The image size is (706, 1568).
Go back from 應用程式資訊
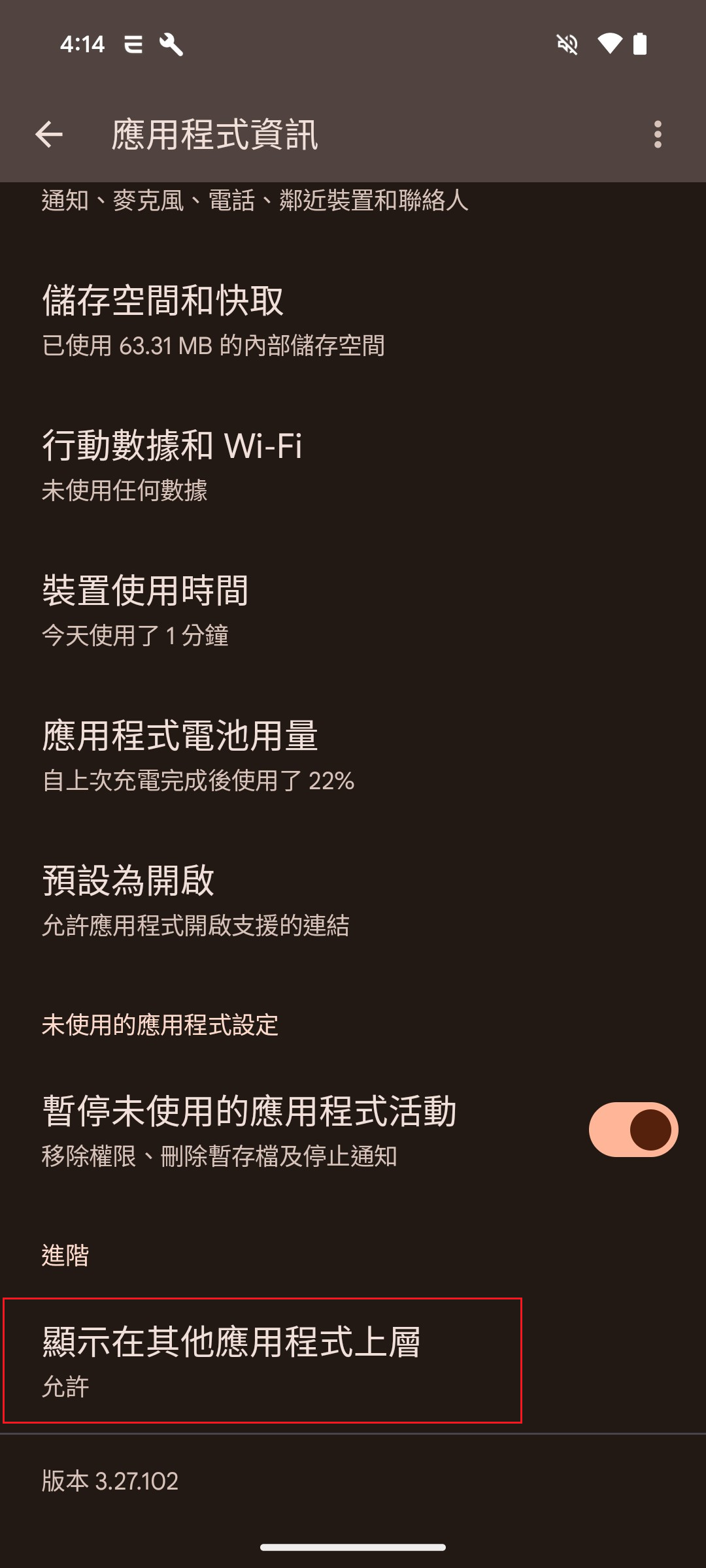click(49, 135)
